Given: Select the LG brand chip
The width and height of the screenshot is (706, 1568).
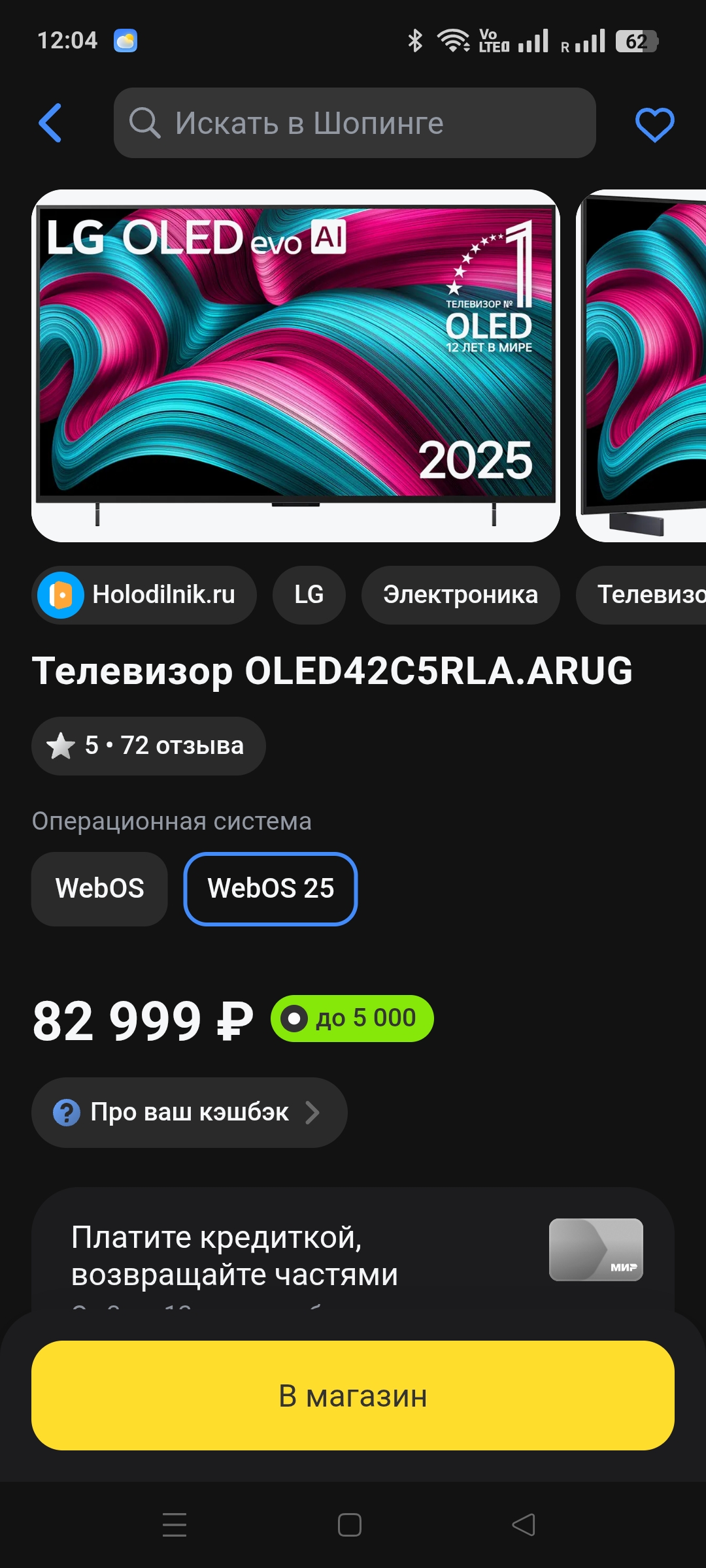Looking at the screenshot, I should pyautogui.click(x=309, y=595).
